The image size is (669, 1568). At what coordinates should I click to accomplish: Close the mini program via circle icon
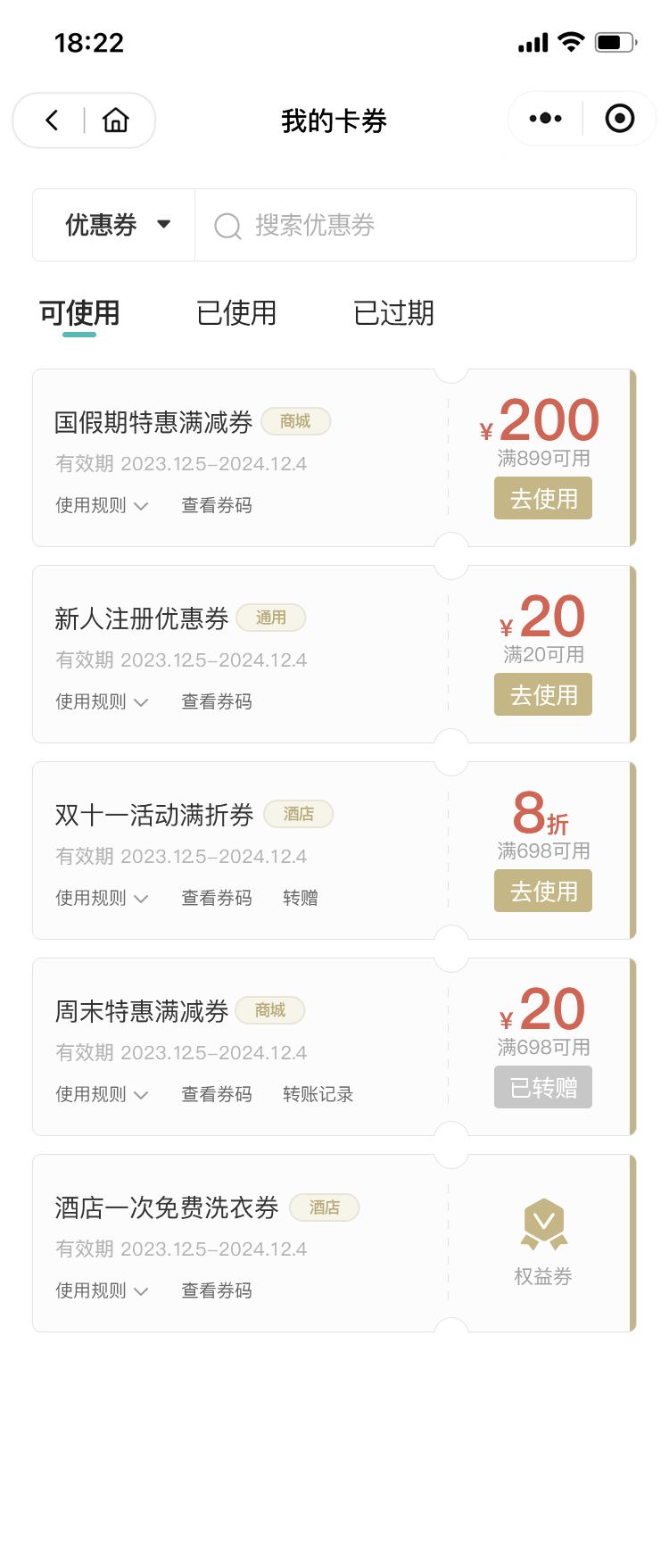619,119
